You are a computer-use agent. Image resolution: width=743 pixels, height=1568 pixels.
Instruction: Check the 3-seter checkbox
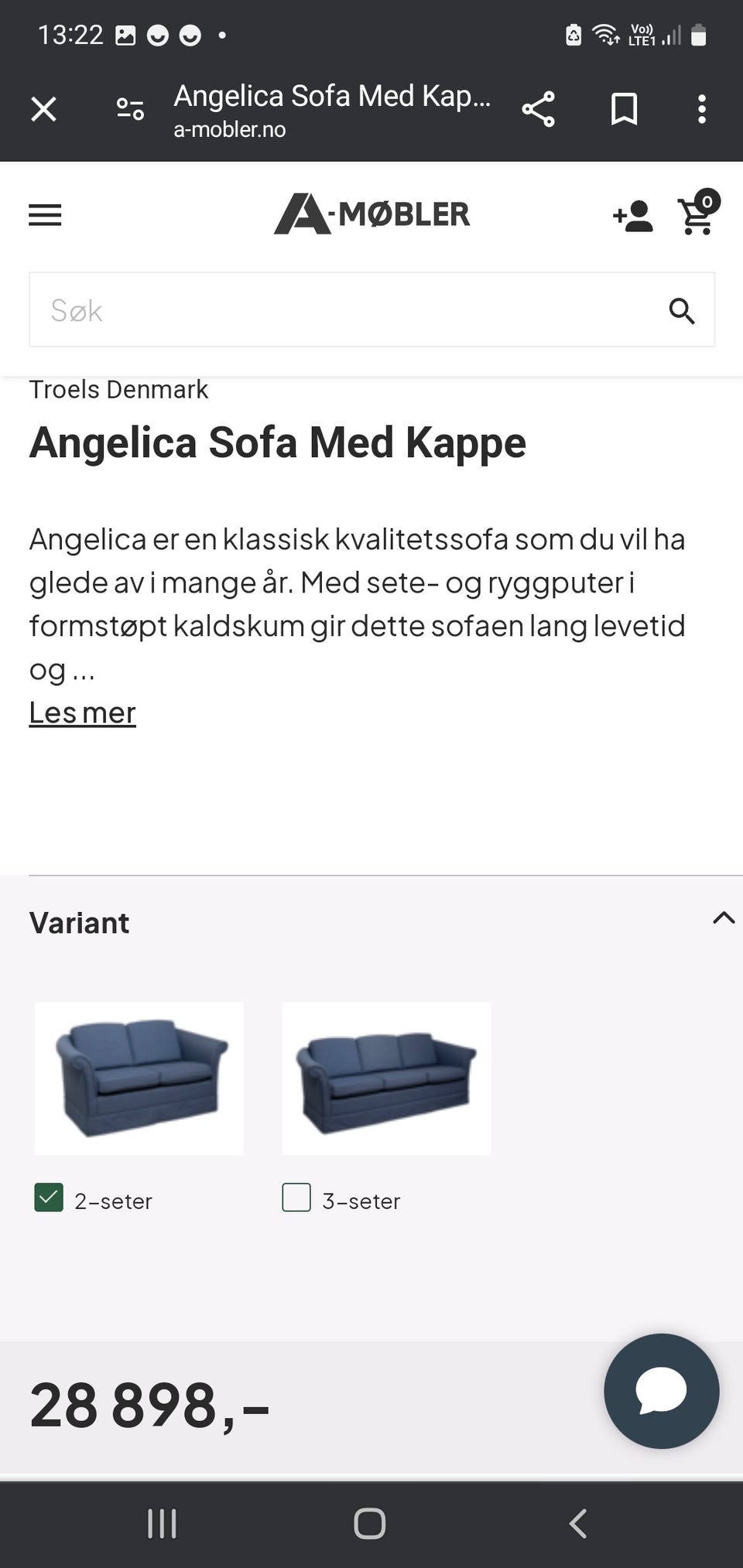(296, 1197)
